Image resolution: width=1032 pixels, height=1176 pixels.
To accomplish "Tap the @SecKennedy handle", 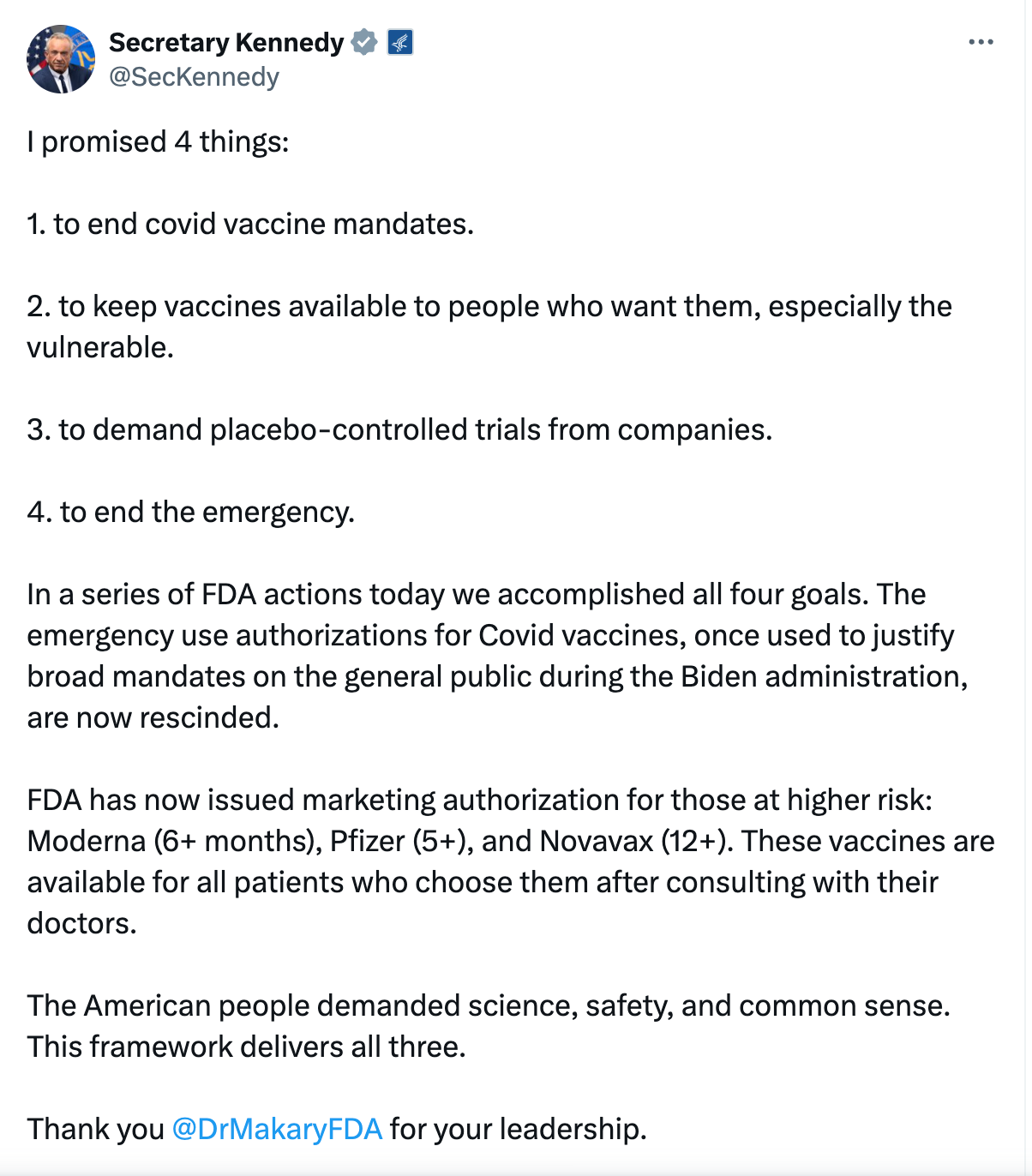I will pyautogui.click(x=195, y=77).
